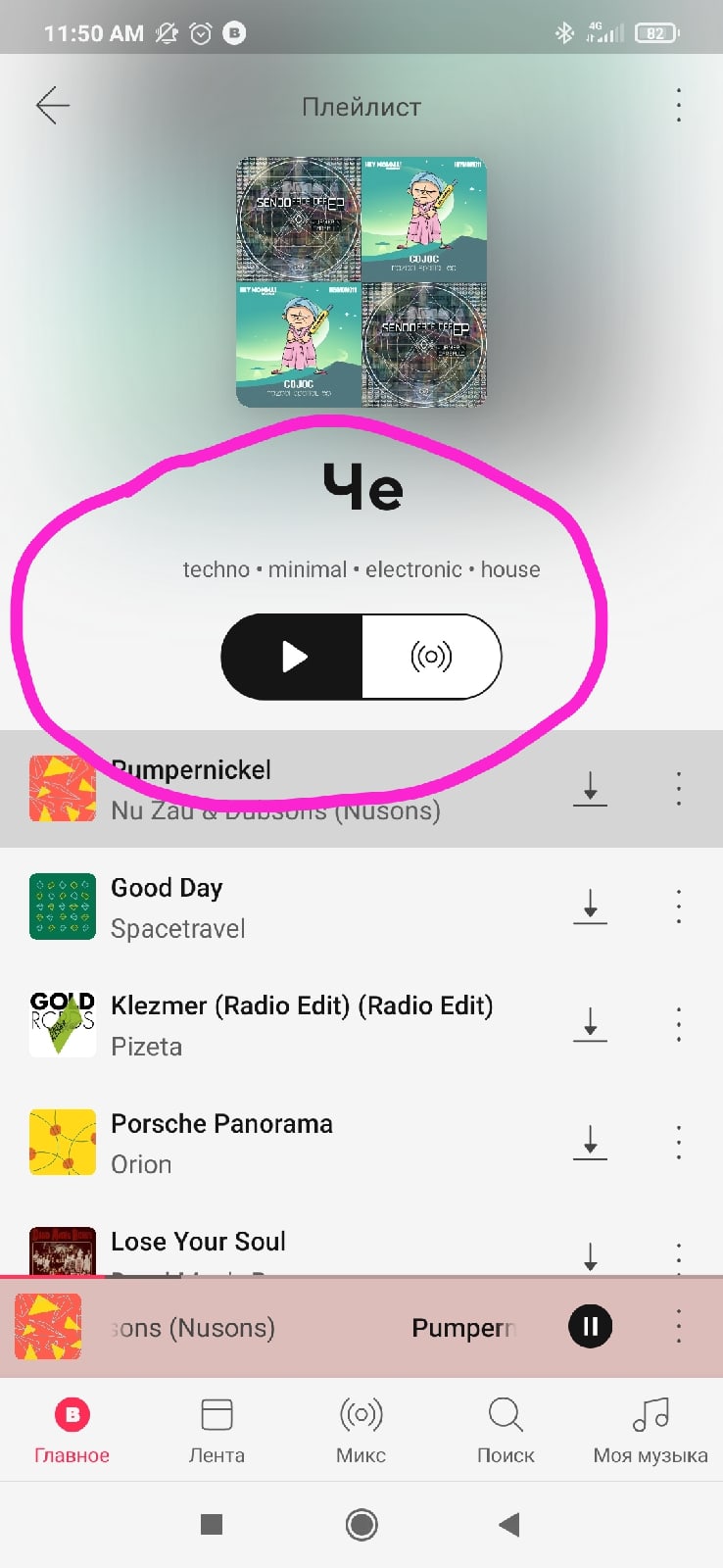Start the mix radio for this playlist

431,657
